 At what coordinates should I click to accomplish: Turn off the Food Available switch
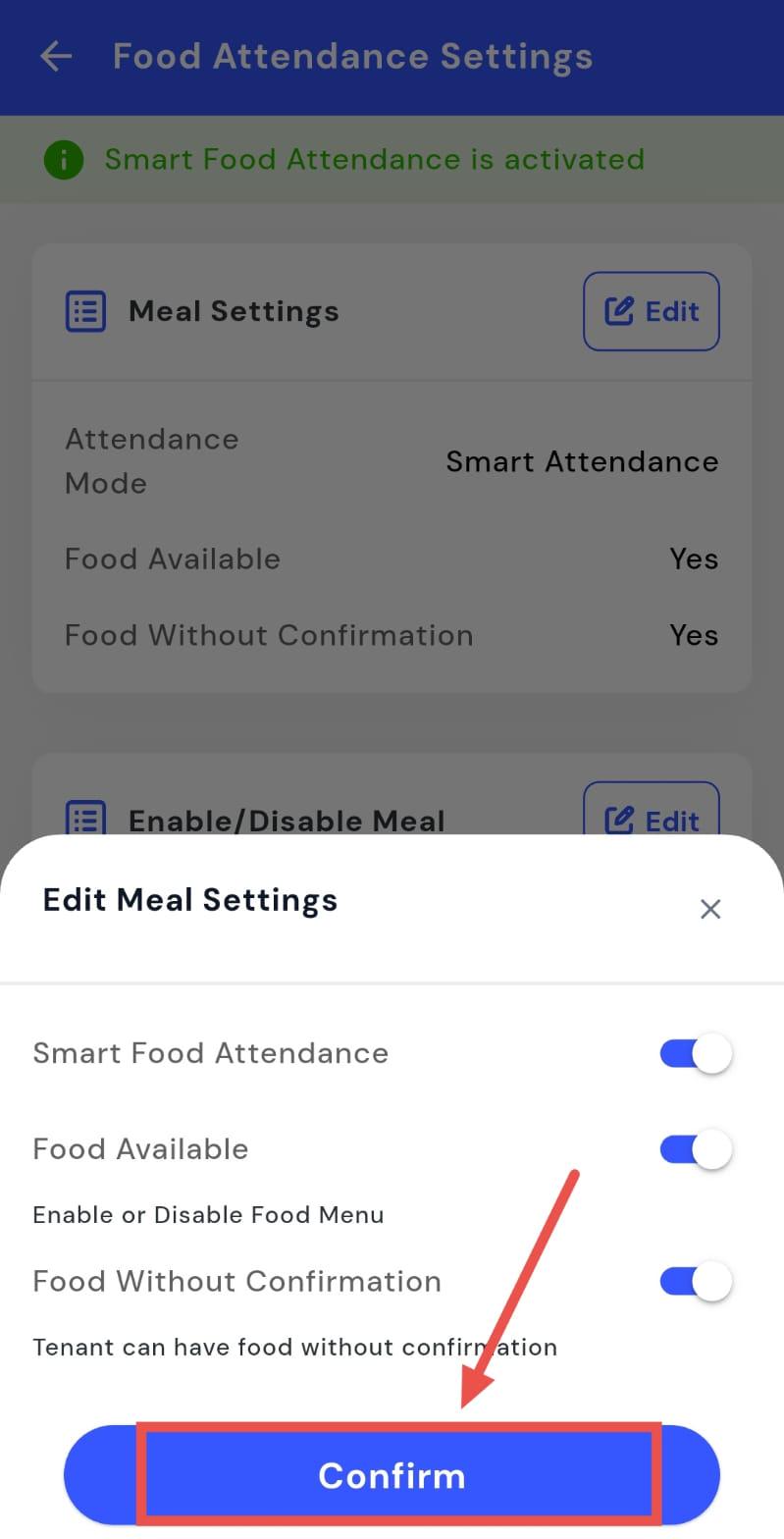(x=696, y=1149)
